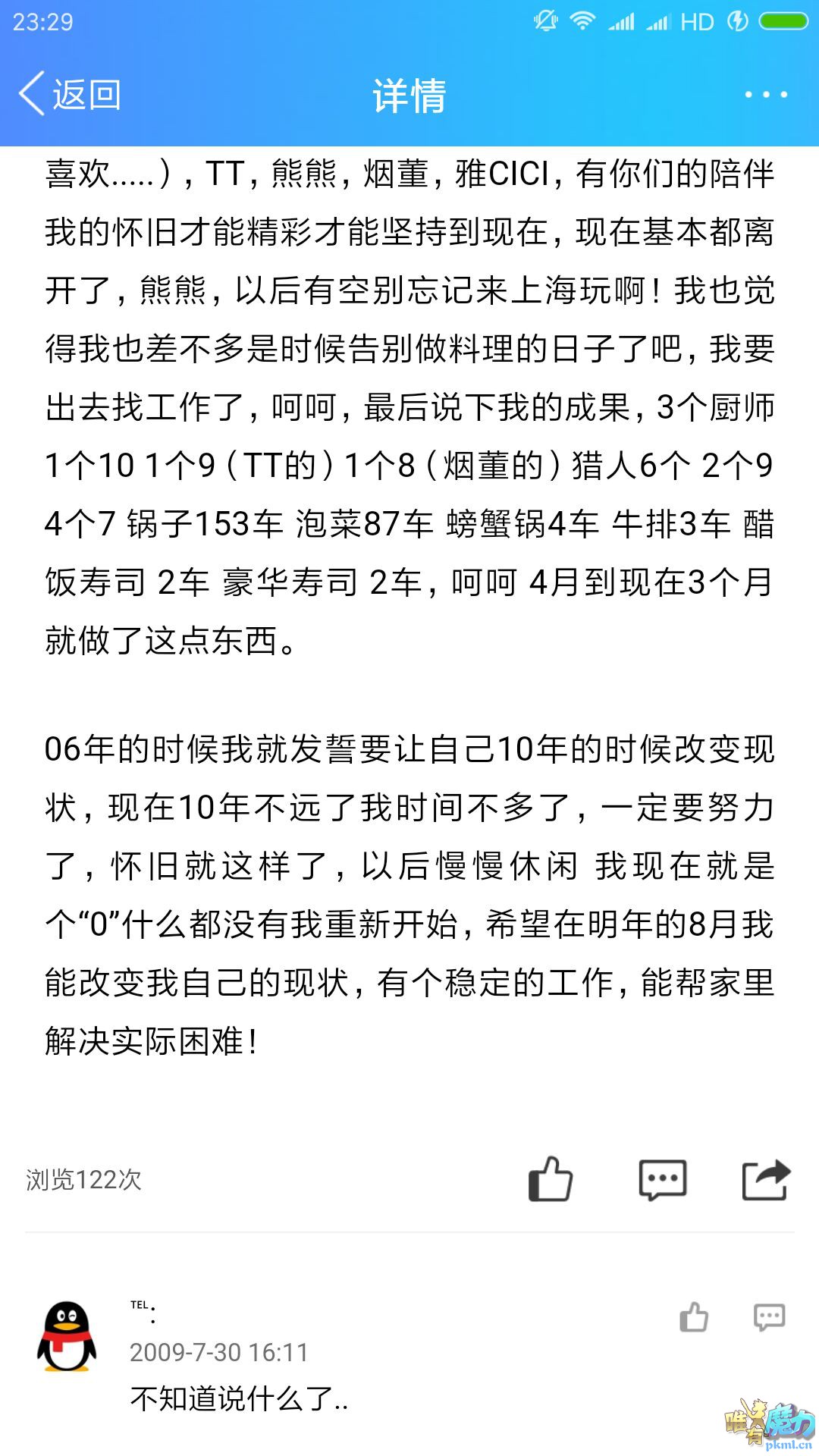819x1456 pixels.
Task: Like this post with the thumbs-up
Action: point(551,1179)
